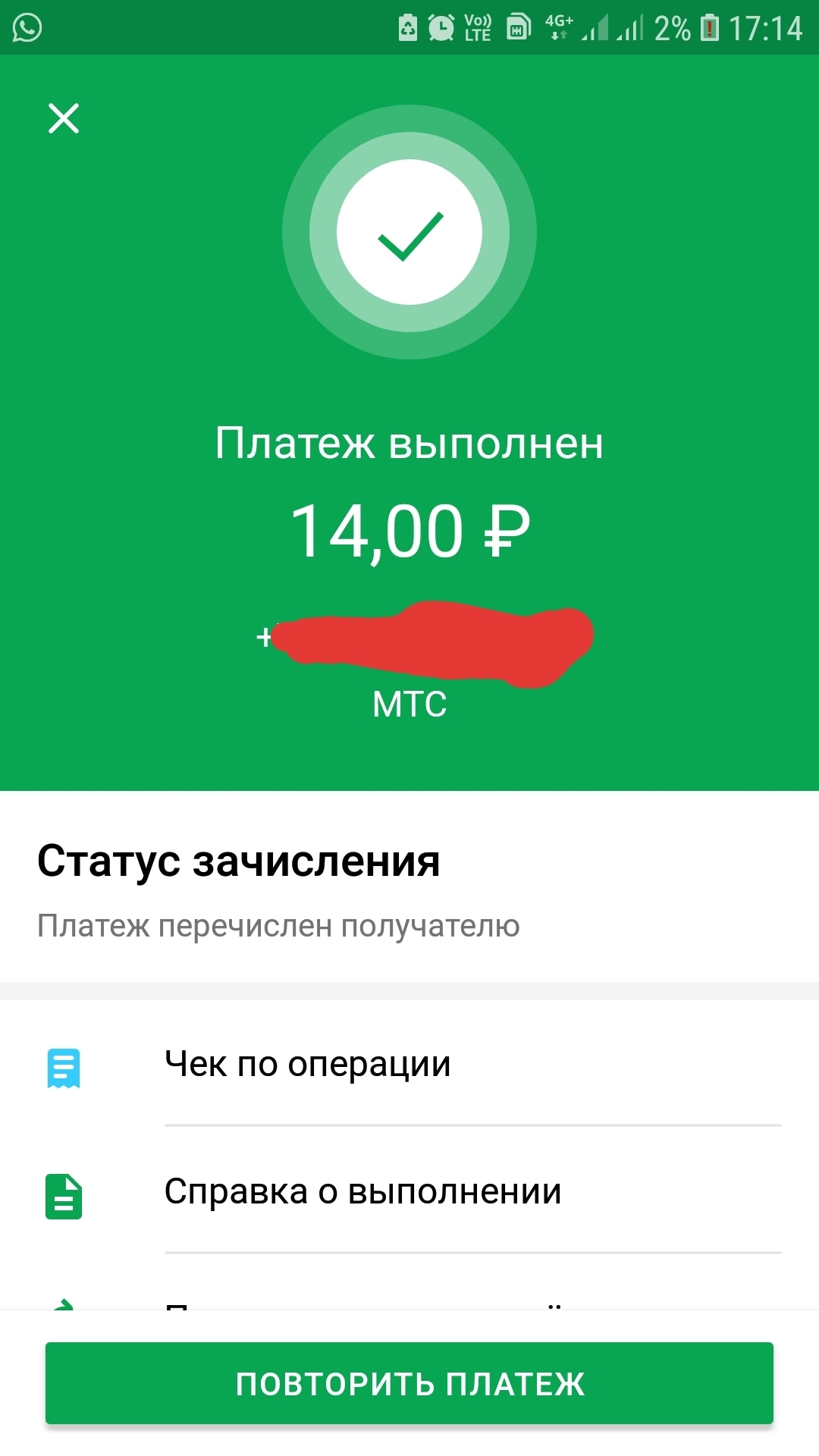This screenshot has height=1456, width=819.
Task: Tap the 'Повторить платеж' button
Action: pos(409,1383)
